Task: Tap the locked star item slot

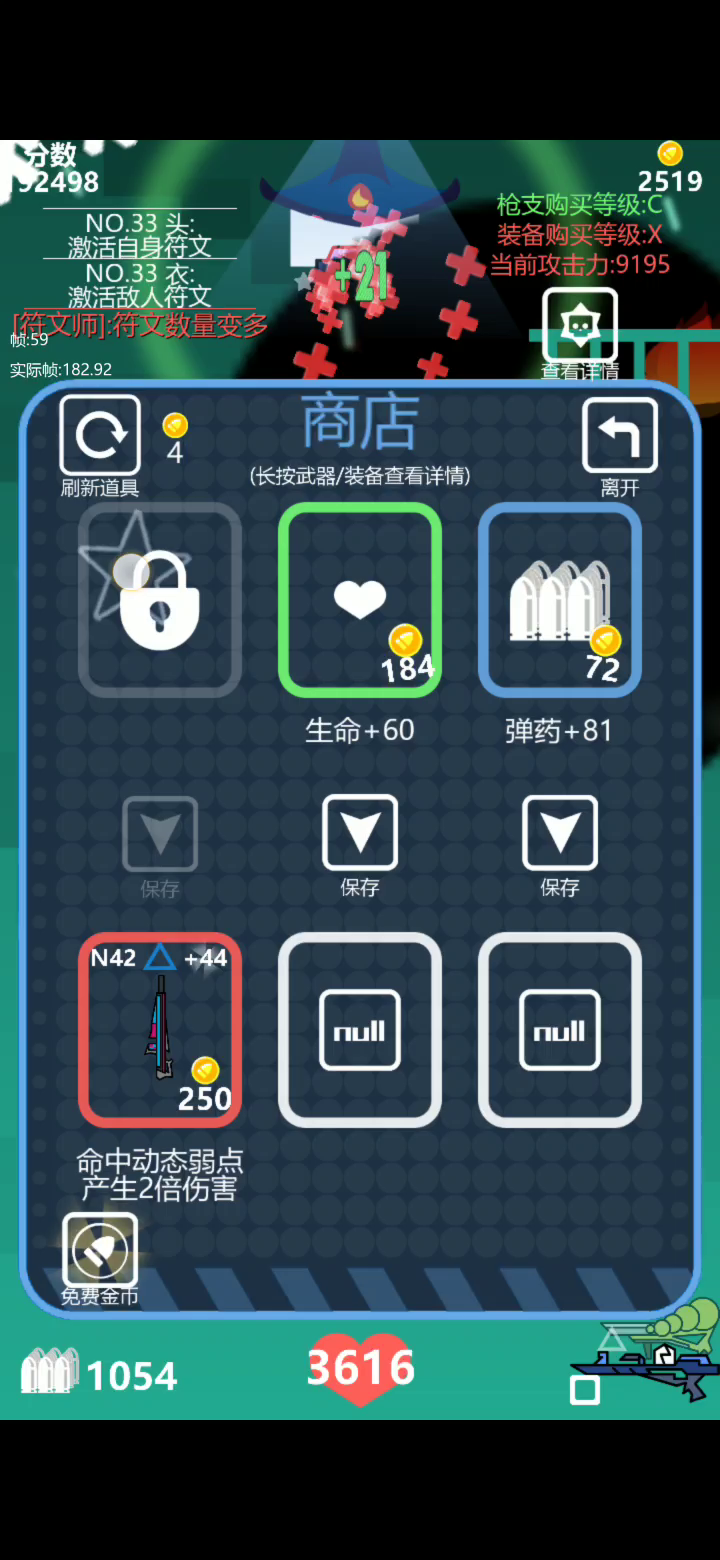Action: 160,600
